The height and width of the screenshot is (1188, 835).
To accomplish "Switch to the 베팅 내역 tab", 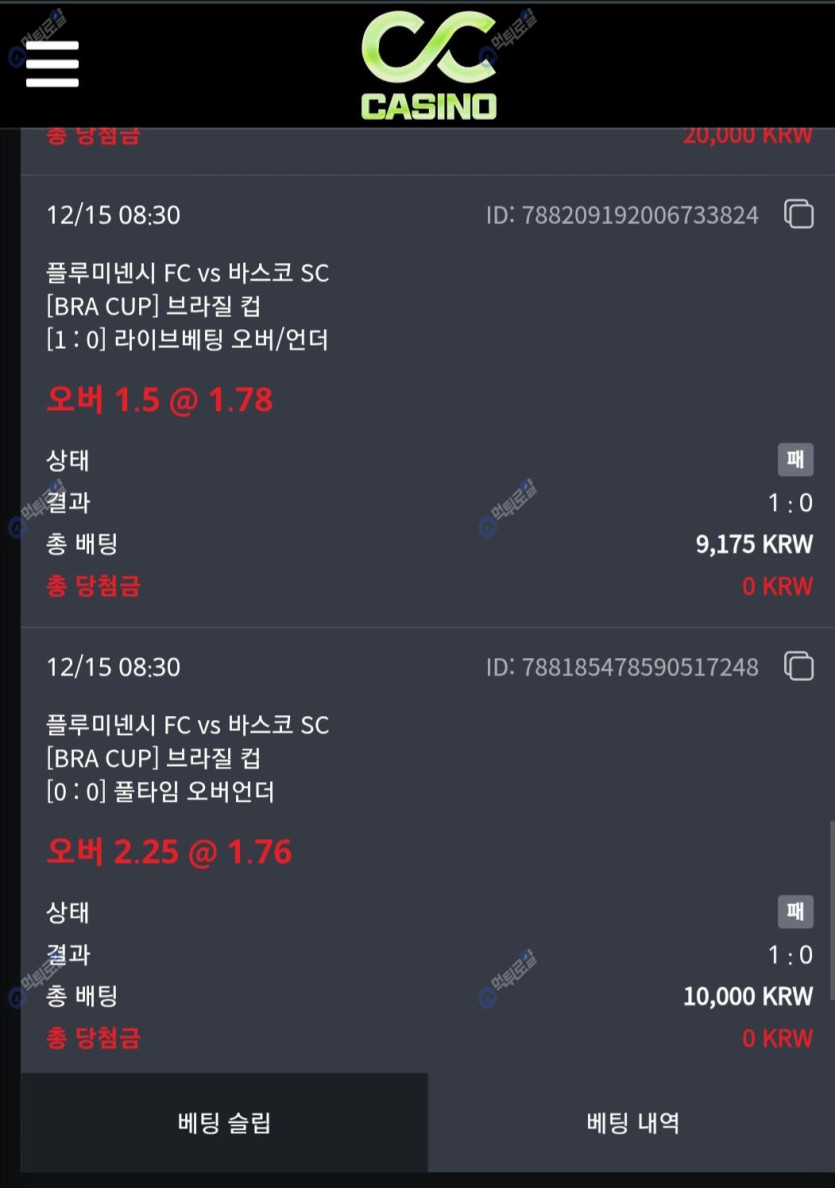I will click(632, 1122).
